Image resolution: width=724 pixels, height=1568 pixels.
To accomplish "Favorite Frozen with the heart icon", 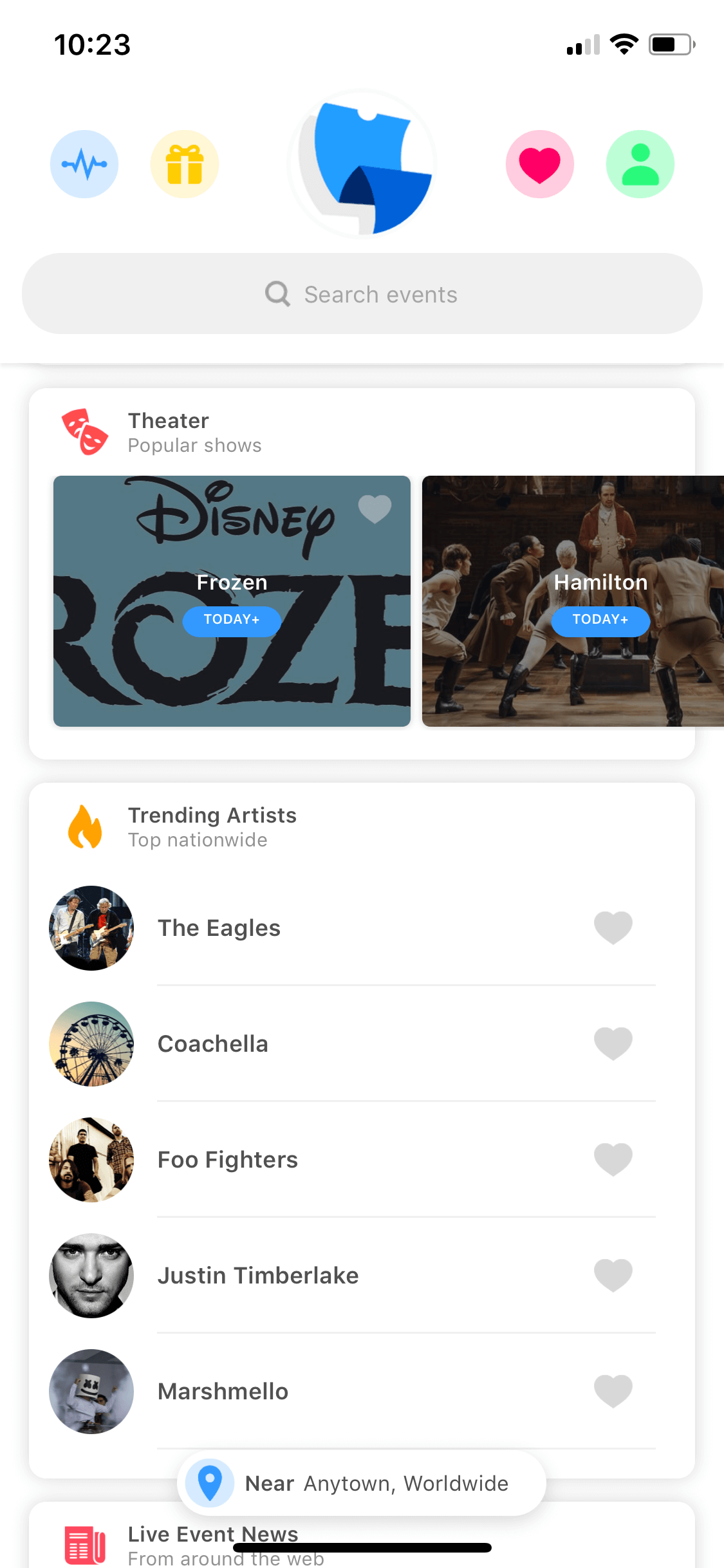I will pyautogui.click(x=375, y=509).
